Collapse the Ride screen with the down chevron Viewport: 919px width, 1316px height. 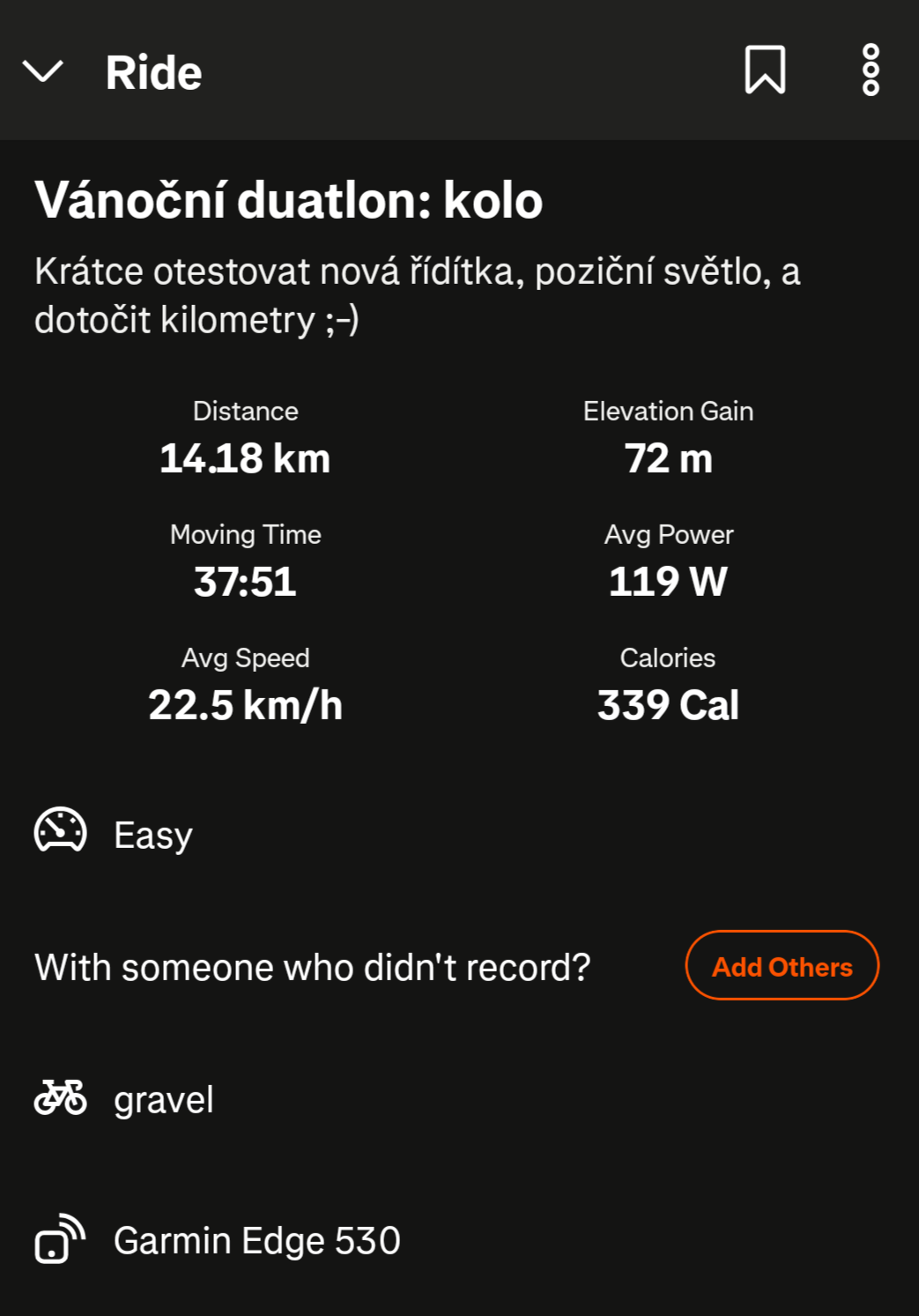click(42, 71)
